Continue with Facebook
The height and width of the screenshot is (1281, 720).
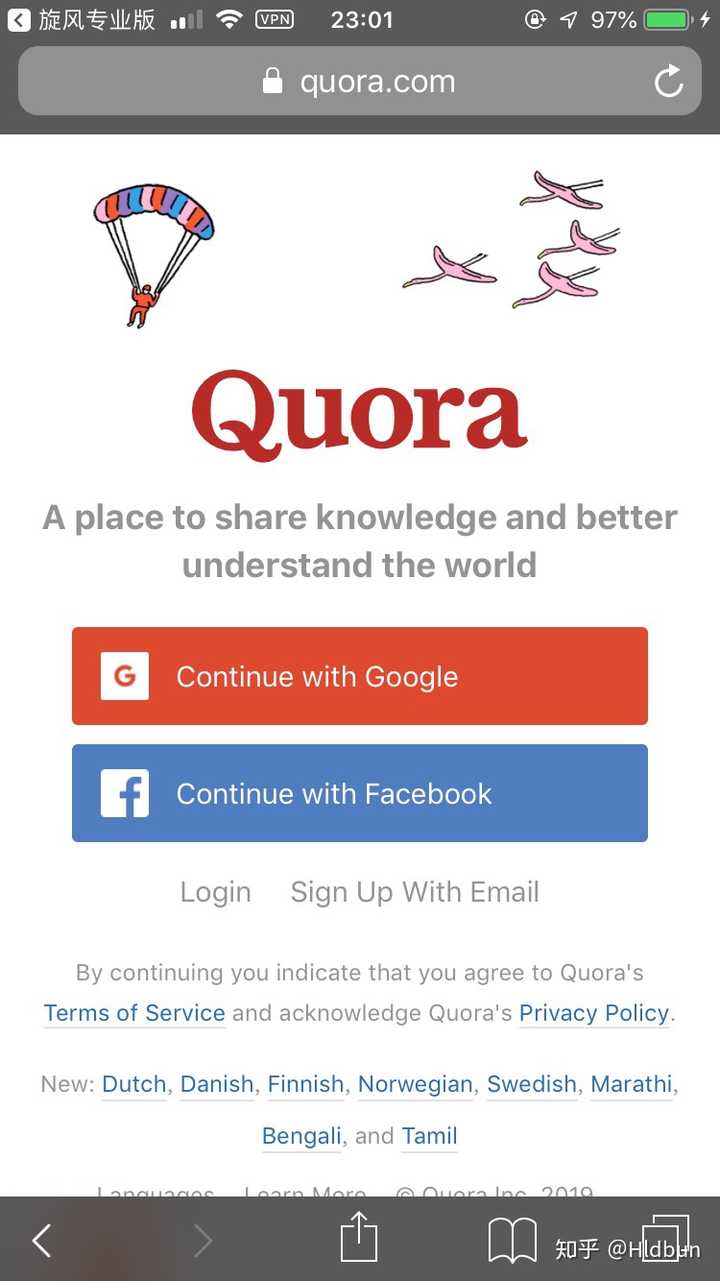tap(360, 793)
